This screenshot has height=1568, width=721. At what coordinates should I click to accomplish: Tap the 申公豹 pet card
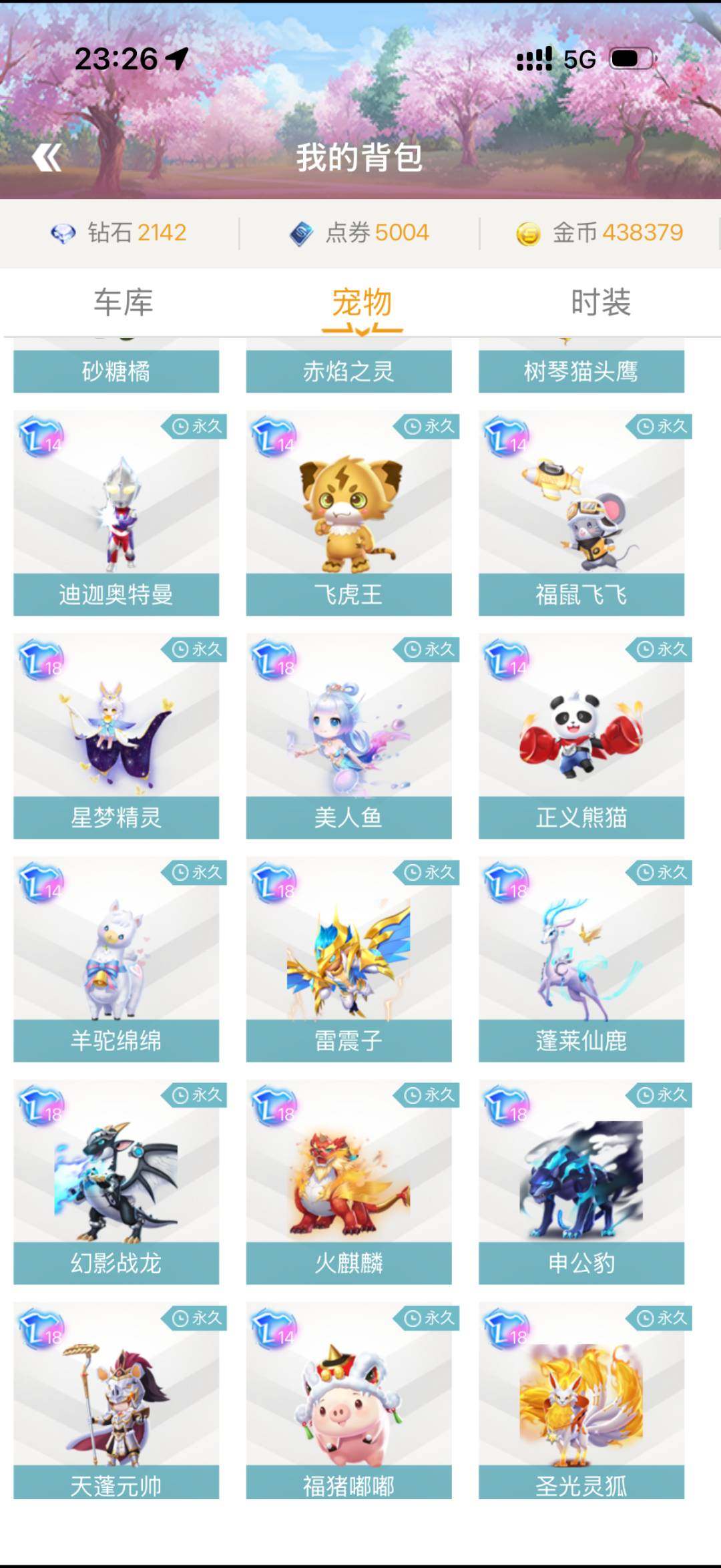[x=581, y=1183]
